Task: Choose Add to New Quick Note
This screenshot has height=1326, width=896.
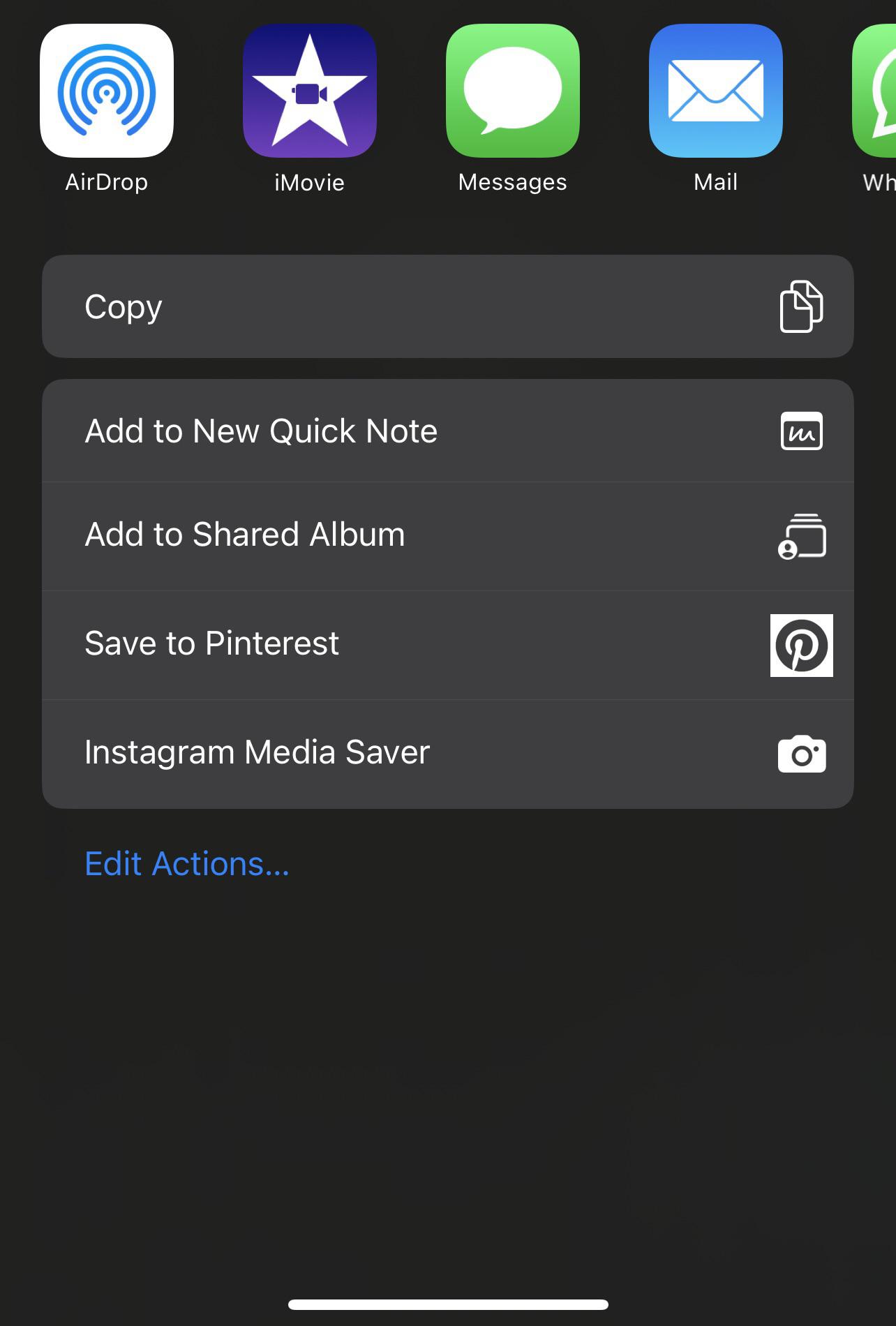Action: pyautogui.click(x=447, y=431)
